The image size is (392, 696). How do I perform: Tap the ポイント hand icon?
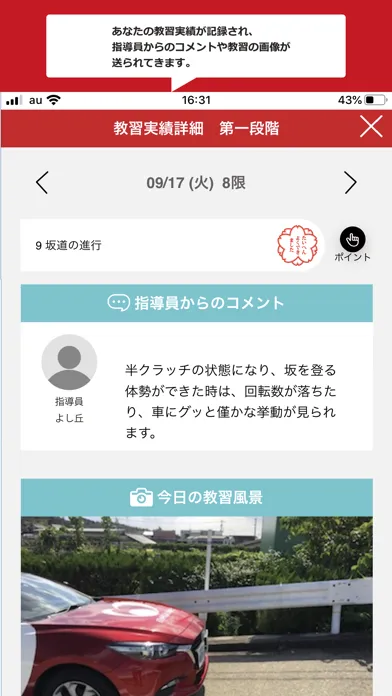(x=352, y=240)
